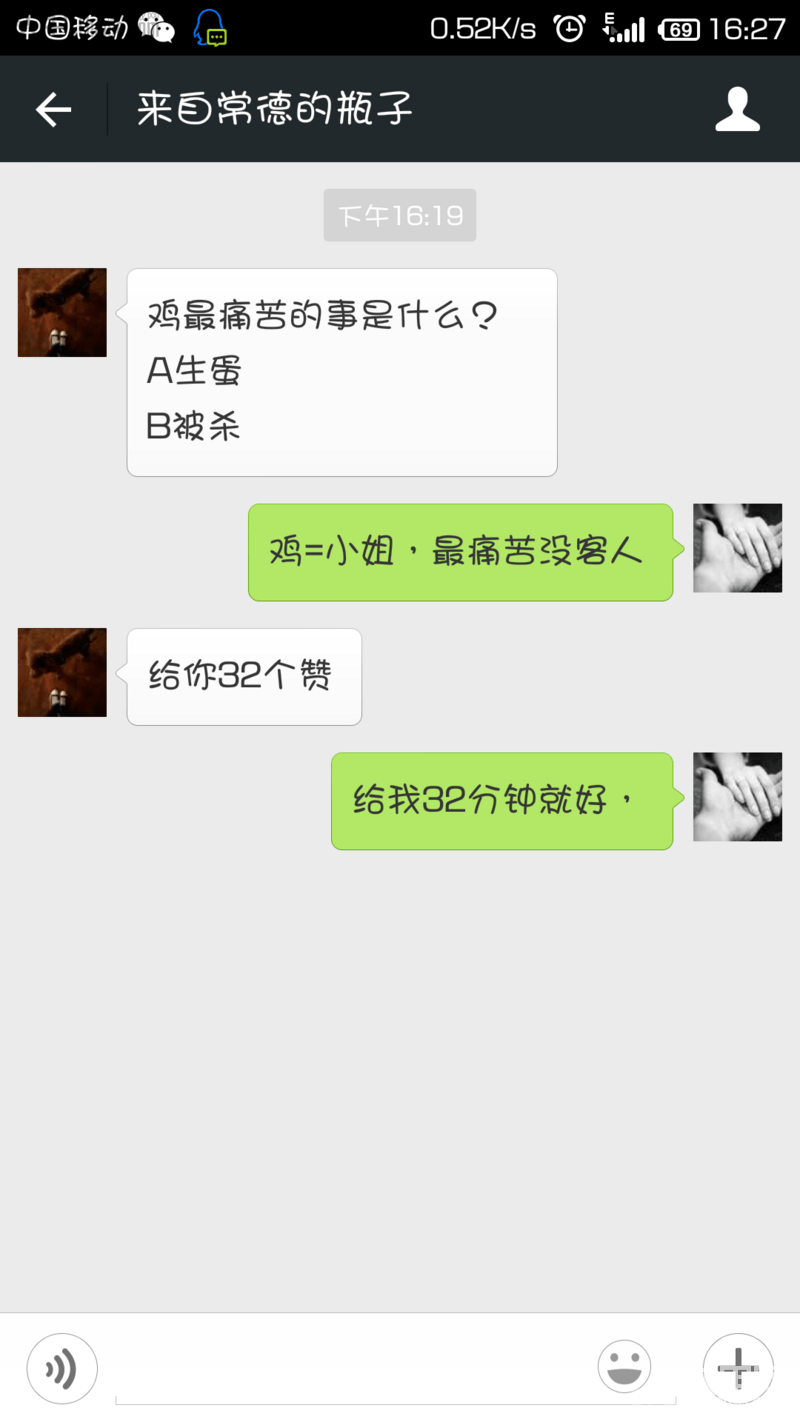Switch to voice message input
This screenshot has height=1422, width=800.
pyautogui.click(x=62, y=1368)
